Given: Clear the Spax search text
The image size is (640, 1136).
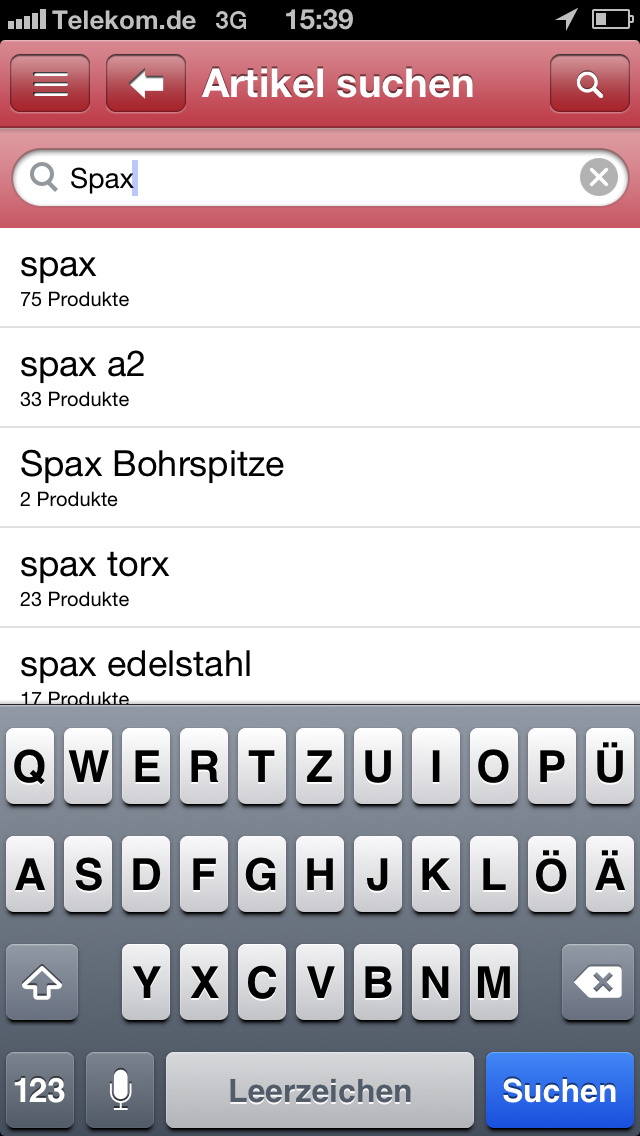Looking at the screenshot, I should click(x=598, y=178).
